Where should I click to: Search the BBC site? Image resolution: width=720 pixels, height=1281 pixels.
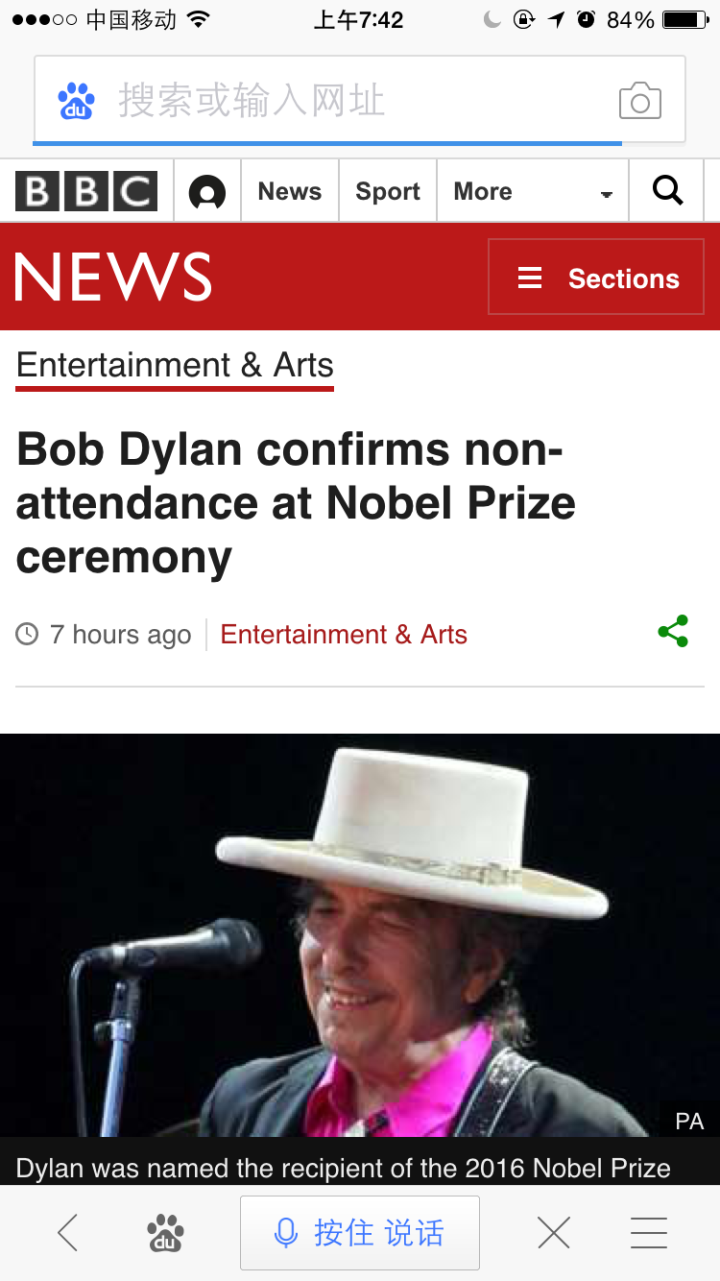667,190
